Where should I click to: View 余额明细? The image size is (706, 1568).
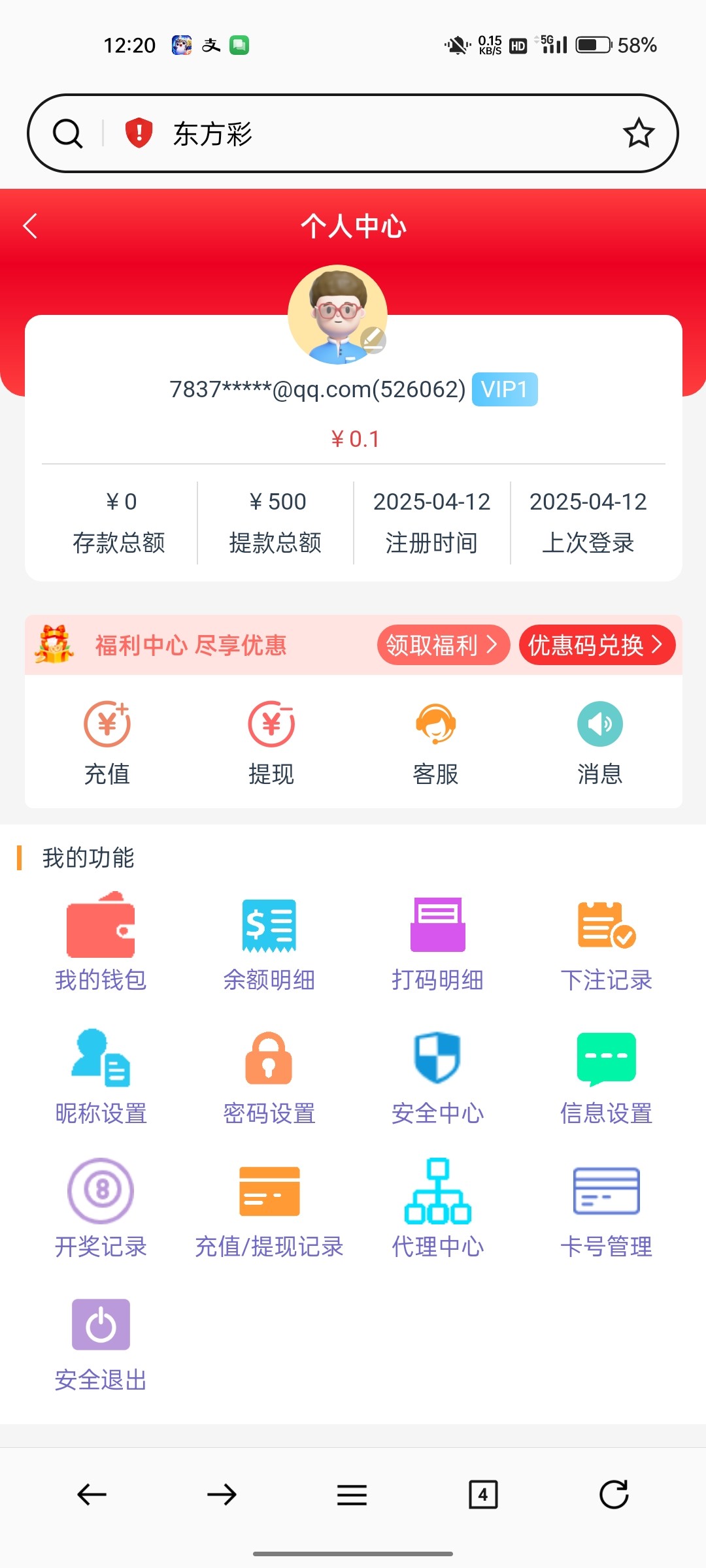click(x=269, y=942)
